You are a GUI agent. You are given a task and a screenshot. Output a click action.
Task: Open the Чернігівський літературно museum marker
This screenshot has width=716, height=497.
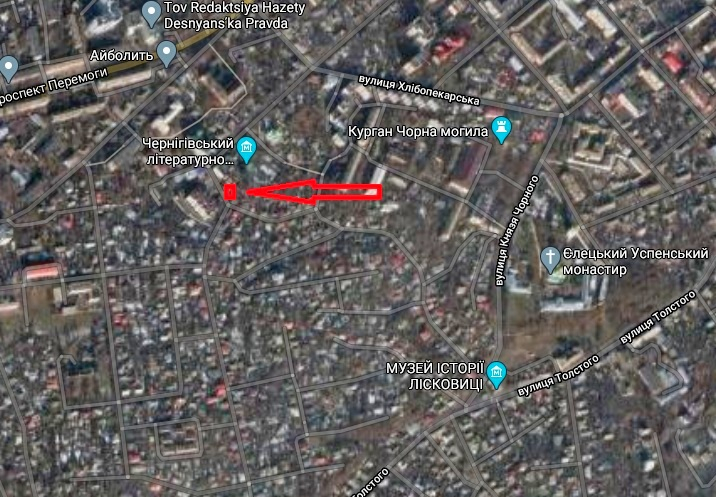click(247, 150)
